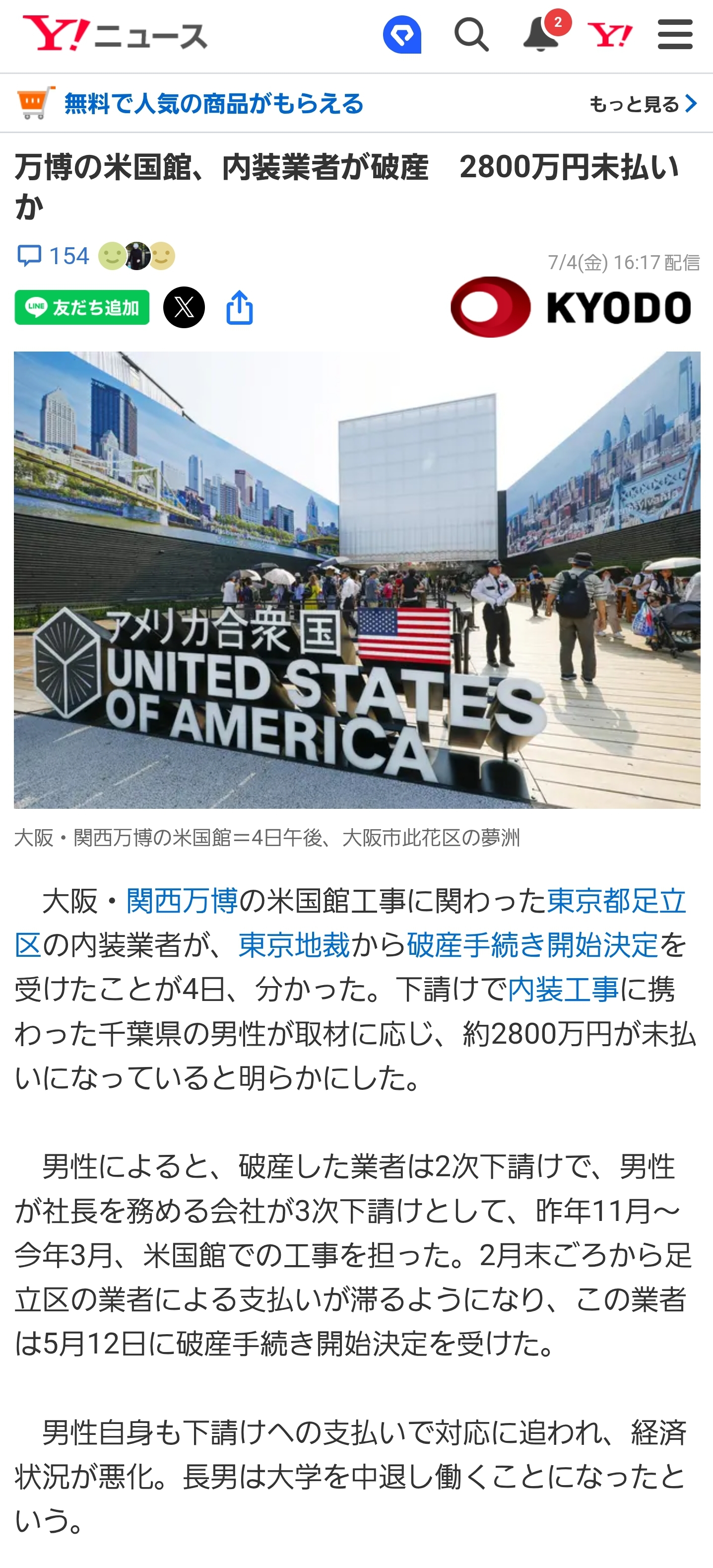Open the search magnifier icon
The width and height of the screenshot is (713, 1568).
pos(471,35)
